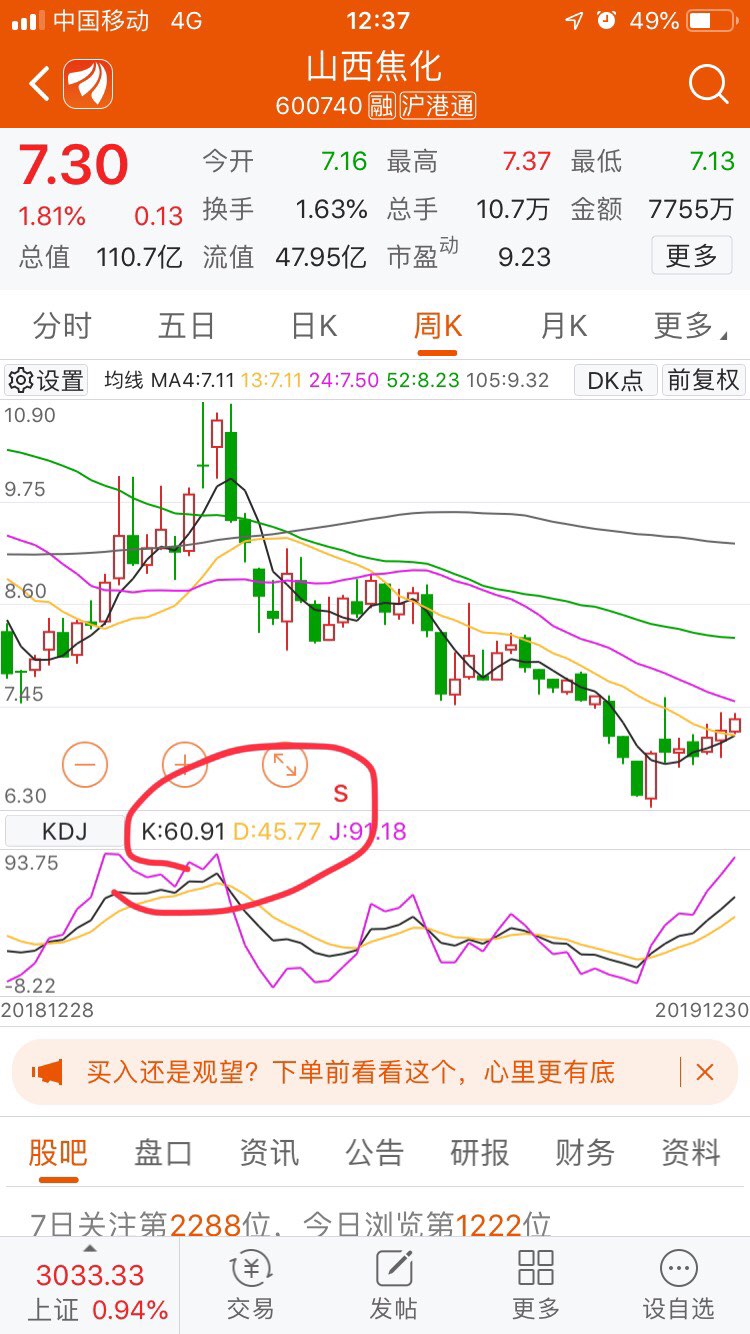This screenshot has height=1334, width=750.
Task: Add stock via 设自选
Action: pos(678,1285)
